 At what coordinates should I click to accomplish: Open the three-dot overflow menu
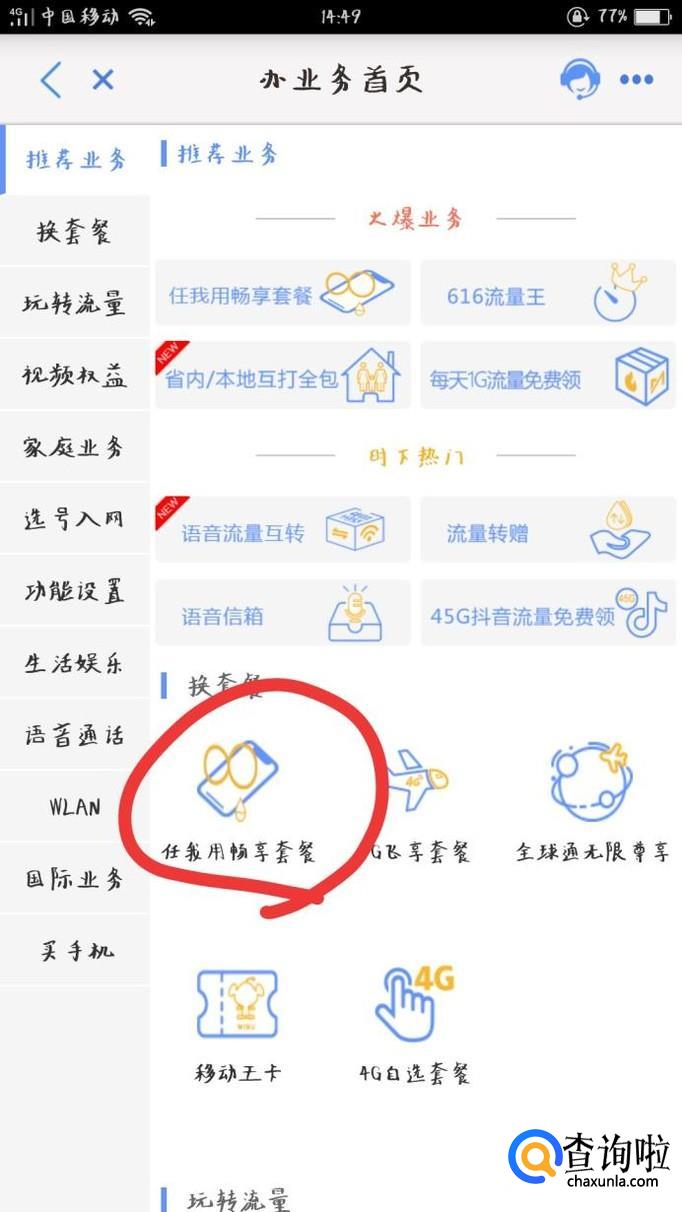[636, 80]
